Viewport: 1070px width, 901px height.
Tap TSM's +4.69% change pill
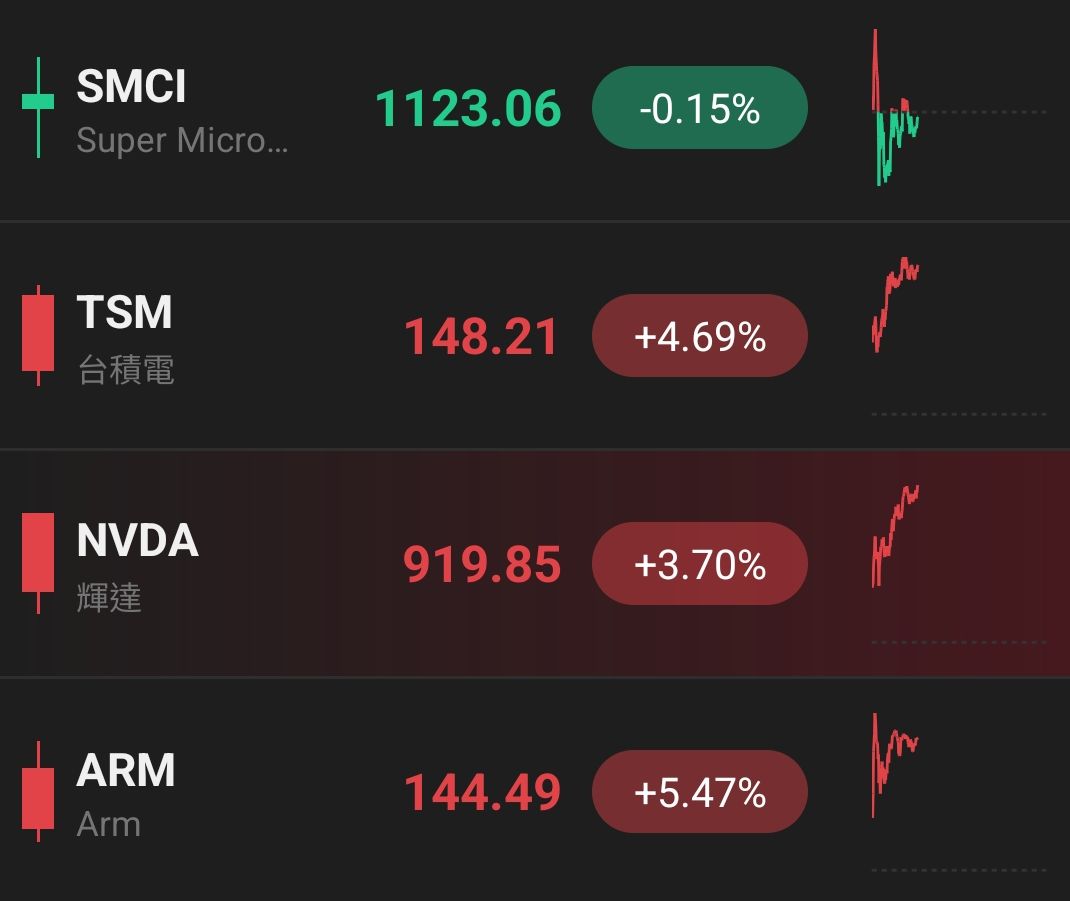click(699, 336)
